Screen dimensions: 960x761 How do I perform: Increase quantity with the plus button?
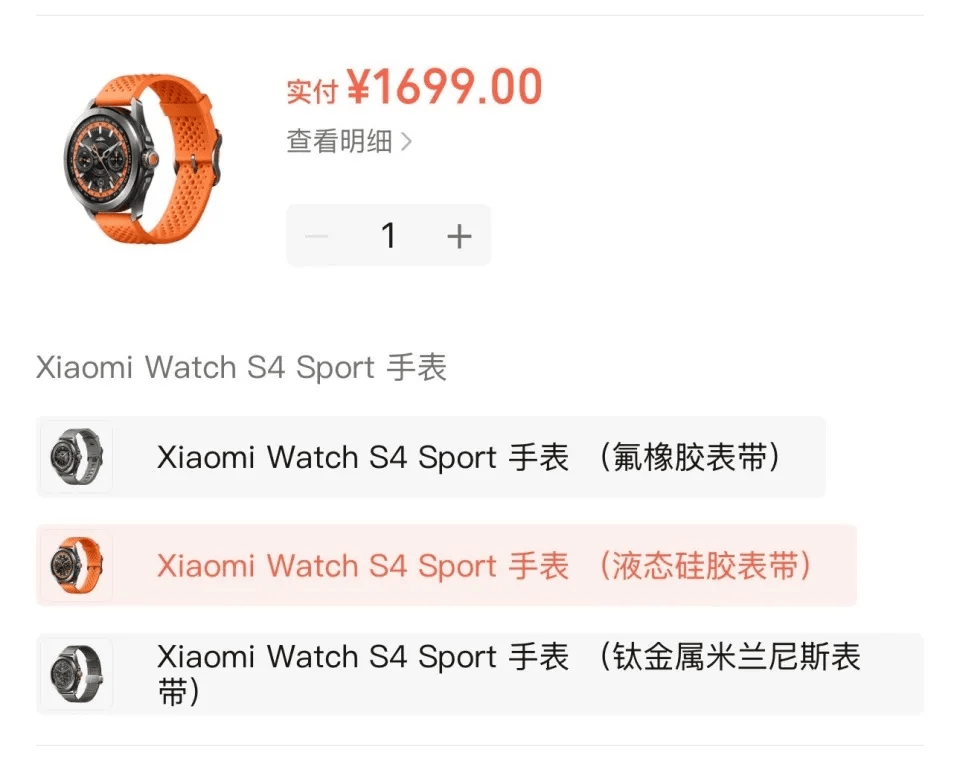point(459,236)
